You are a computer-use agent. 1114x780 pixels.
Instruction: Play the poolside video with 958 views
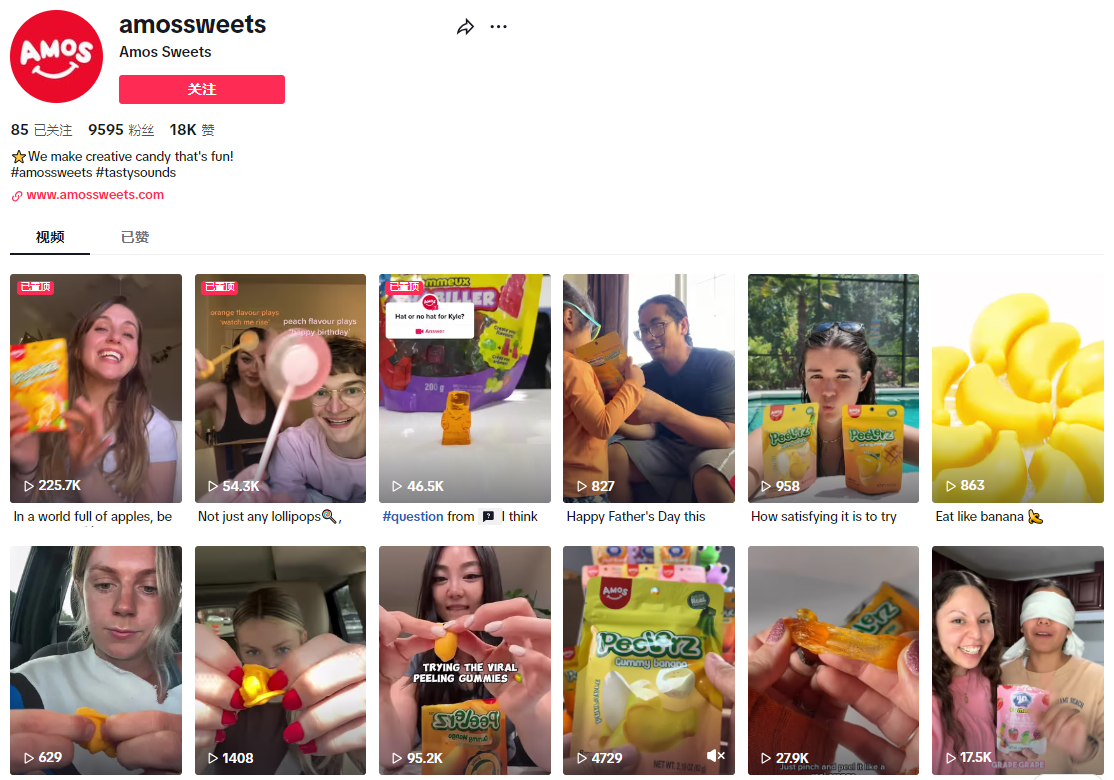click(833, 388)
